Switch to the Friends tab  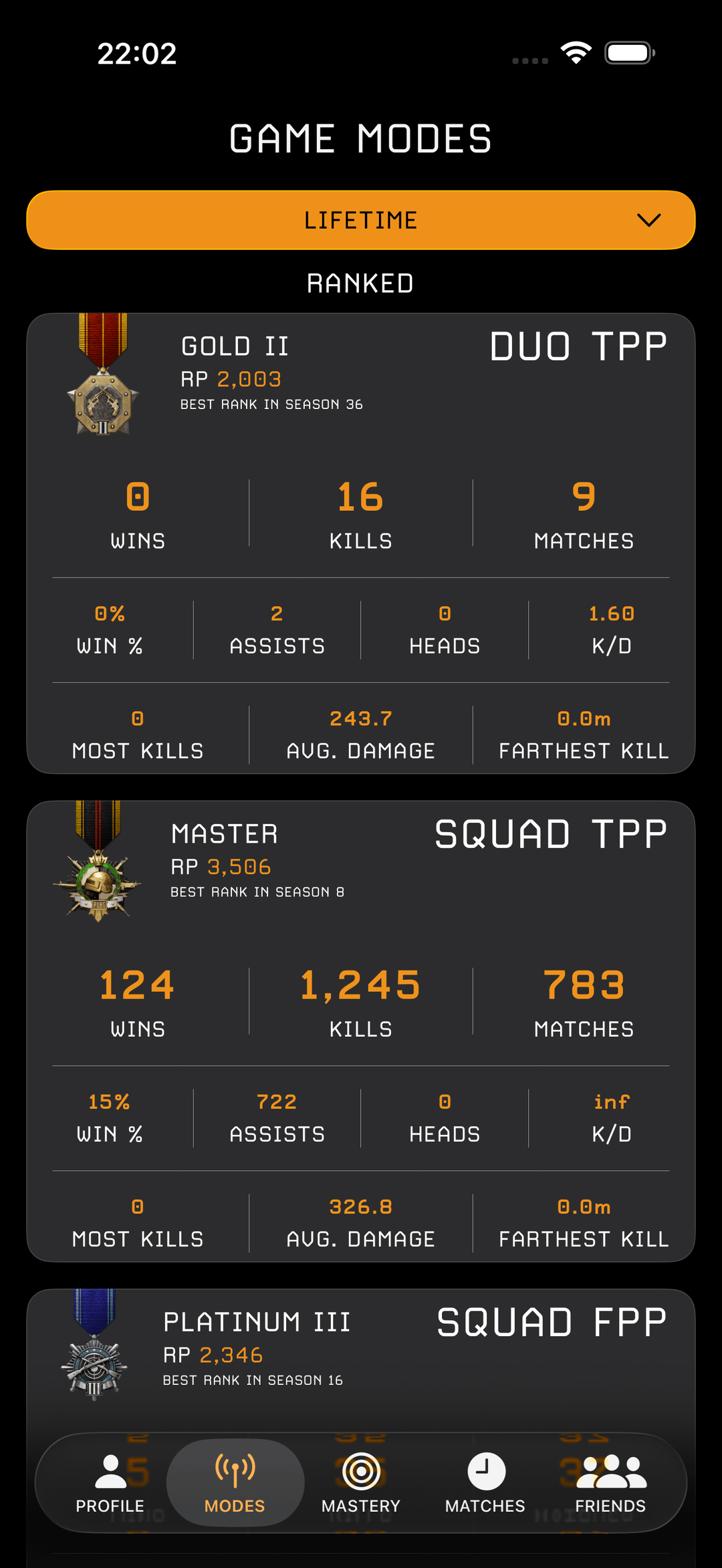[x=610, y=1482]
